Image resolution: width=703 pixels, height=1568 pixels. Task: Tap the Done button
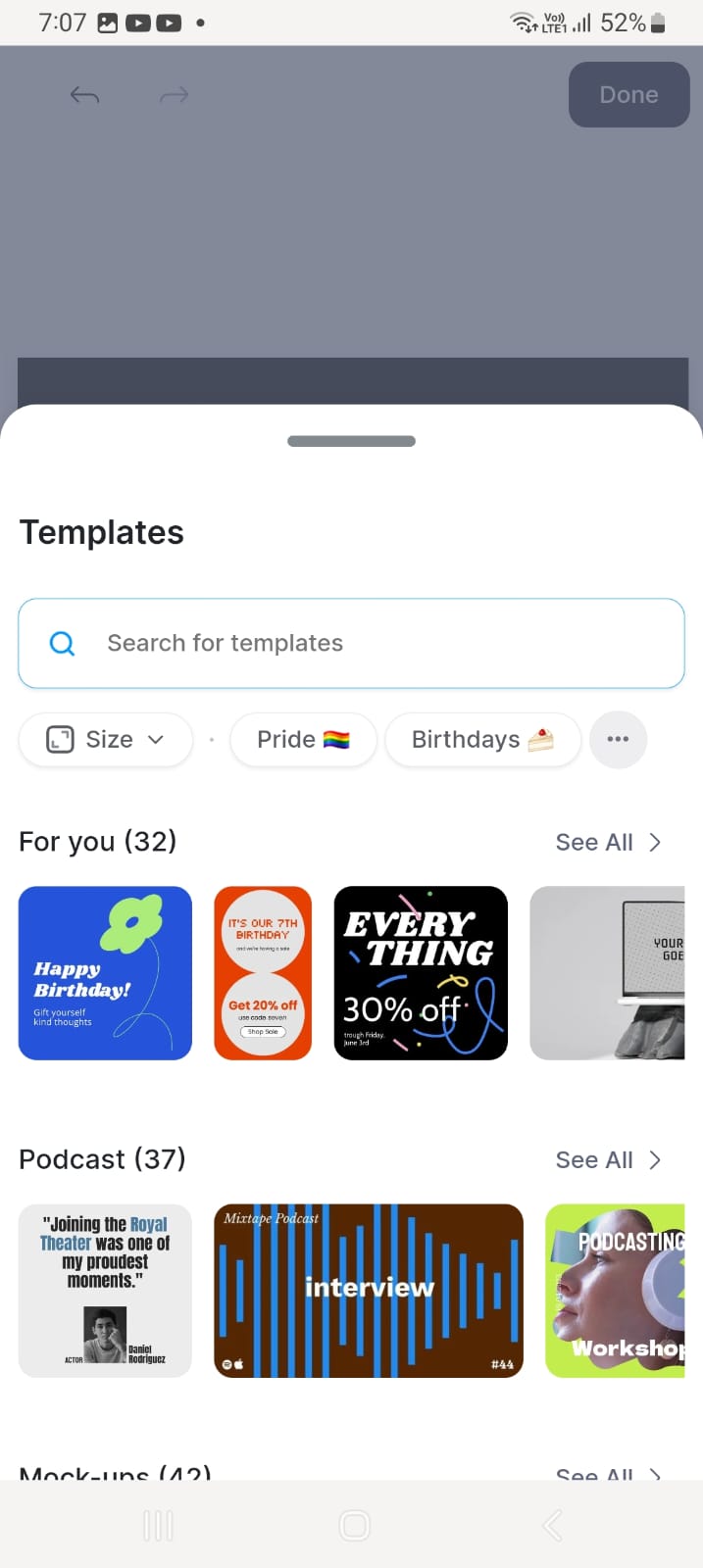click(x=628, y=95)
